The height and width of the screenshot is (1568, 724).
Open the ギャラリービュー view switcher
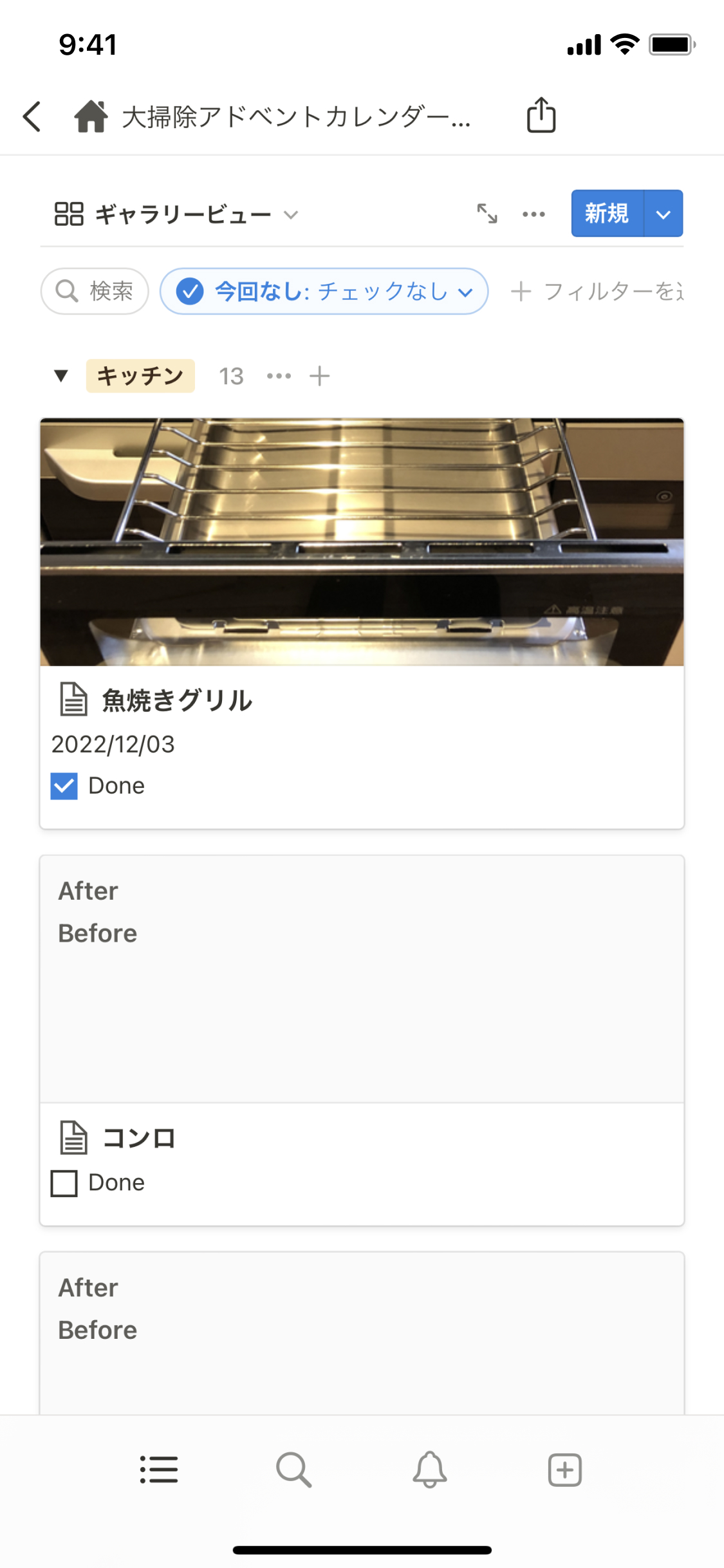pyautogui.click(x=176, y=214)
